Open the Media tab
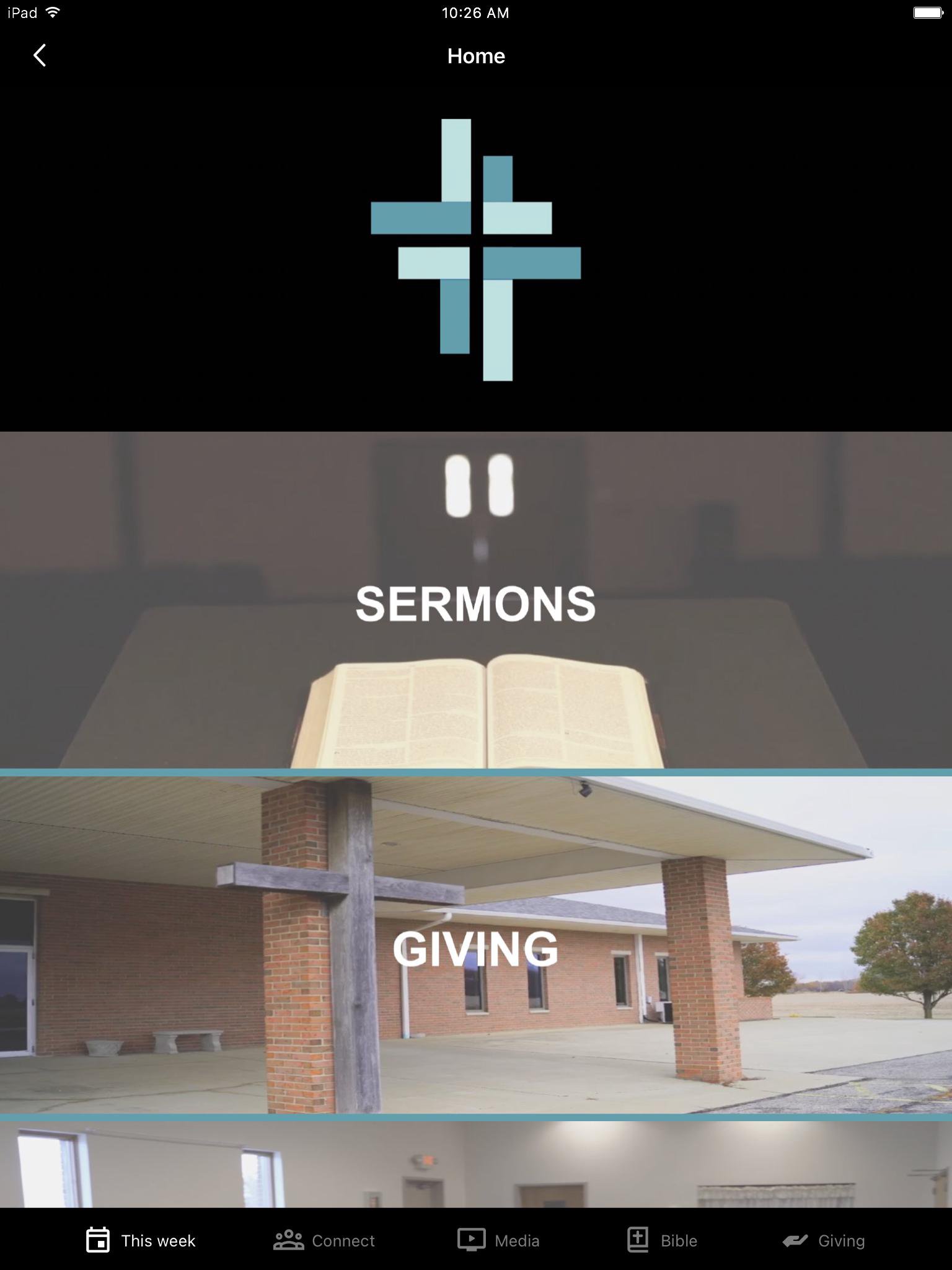This screenshot has height=1270, width=952. pos(499,1240)
